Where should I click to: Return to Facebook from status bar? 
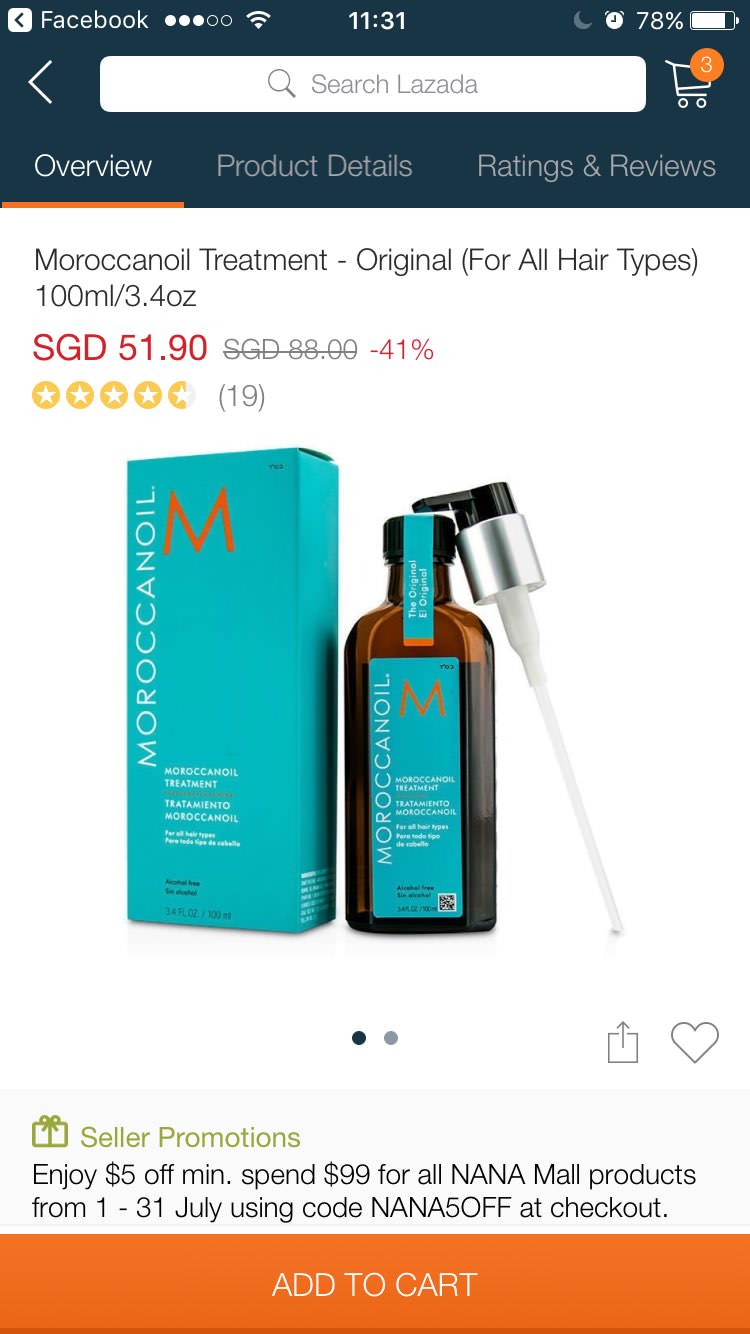click(x=78, y=20)
